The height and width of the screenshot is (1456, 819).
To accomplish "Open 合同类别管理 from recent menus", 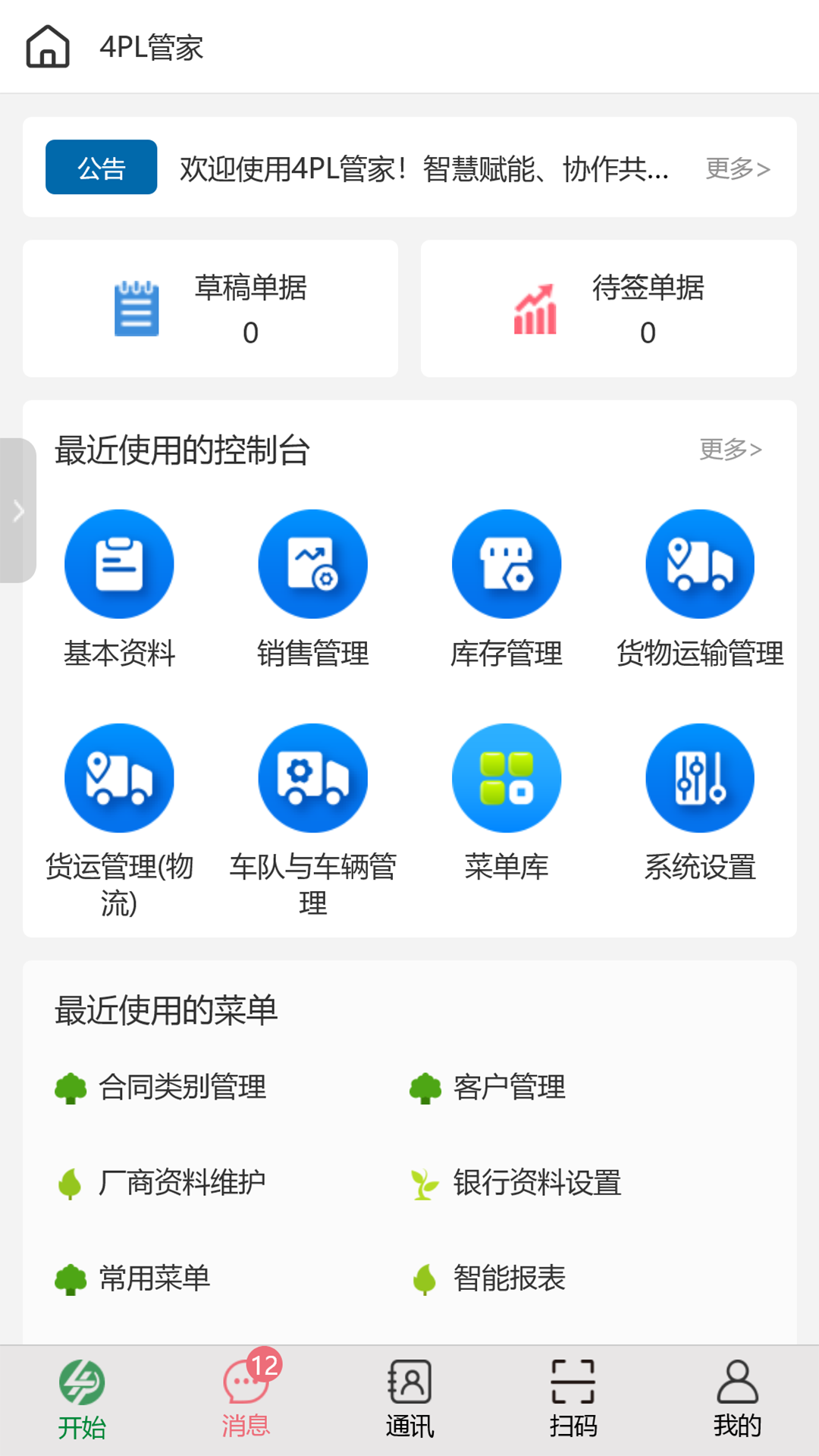I will click(x=182, y=1087).
